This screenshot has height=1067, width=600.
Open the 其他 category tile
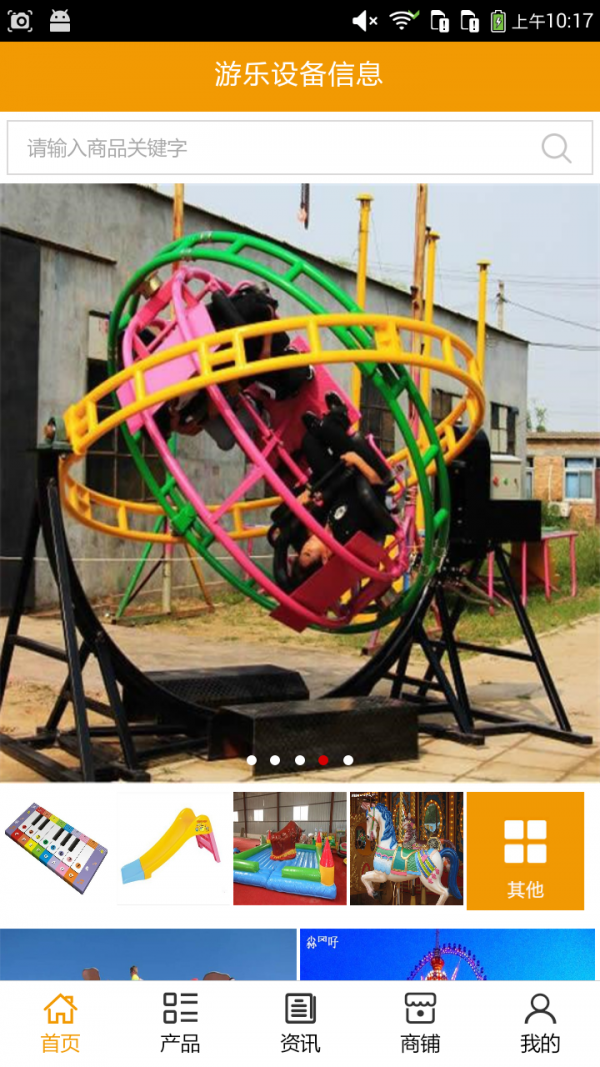point(525,850)
